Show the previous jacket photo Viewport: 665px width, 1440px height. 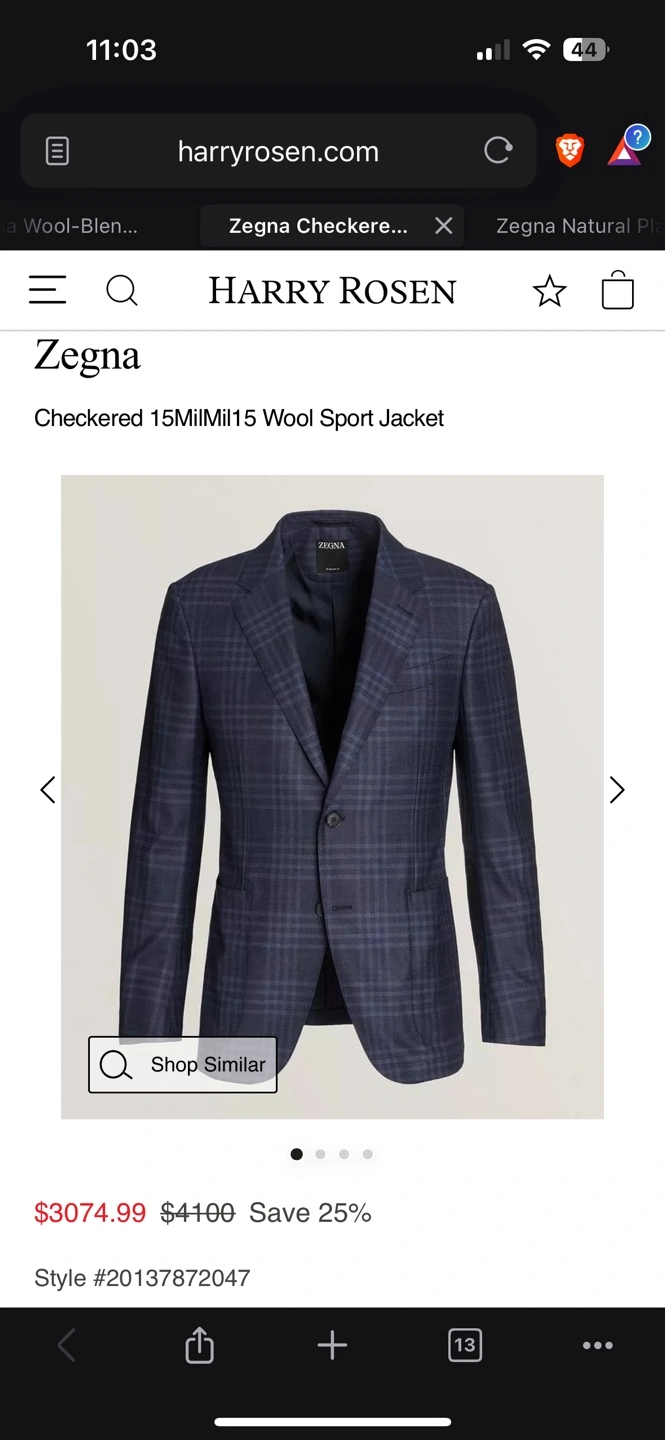click(x=47, y=790)
